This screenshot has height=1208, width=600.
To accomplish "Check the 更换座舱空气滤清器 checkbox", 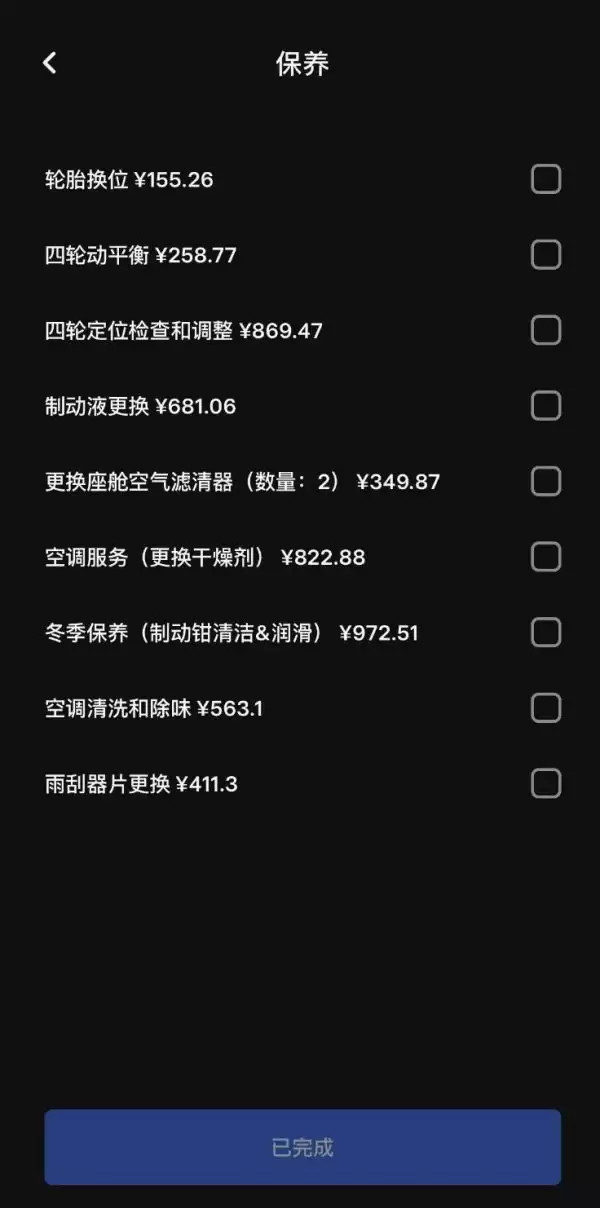I will (x=545, y=481).
